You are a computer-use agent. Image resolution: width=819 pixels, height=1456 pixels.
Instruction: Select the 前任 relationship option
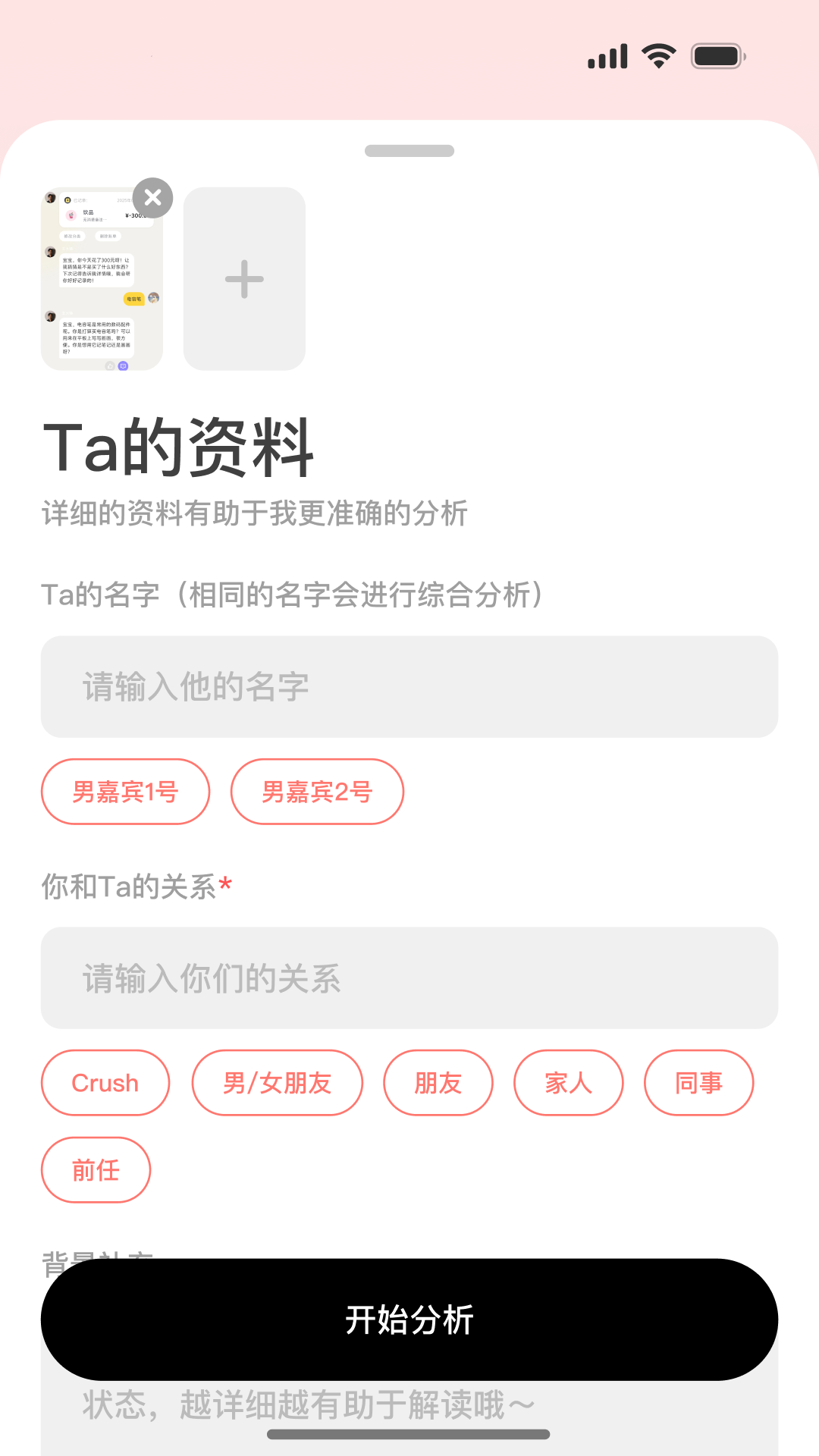click(96, 1169)
